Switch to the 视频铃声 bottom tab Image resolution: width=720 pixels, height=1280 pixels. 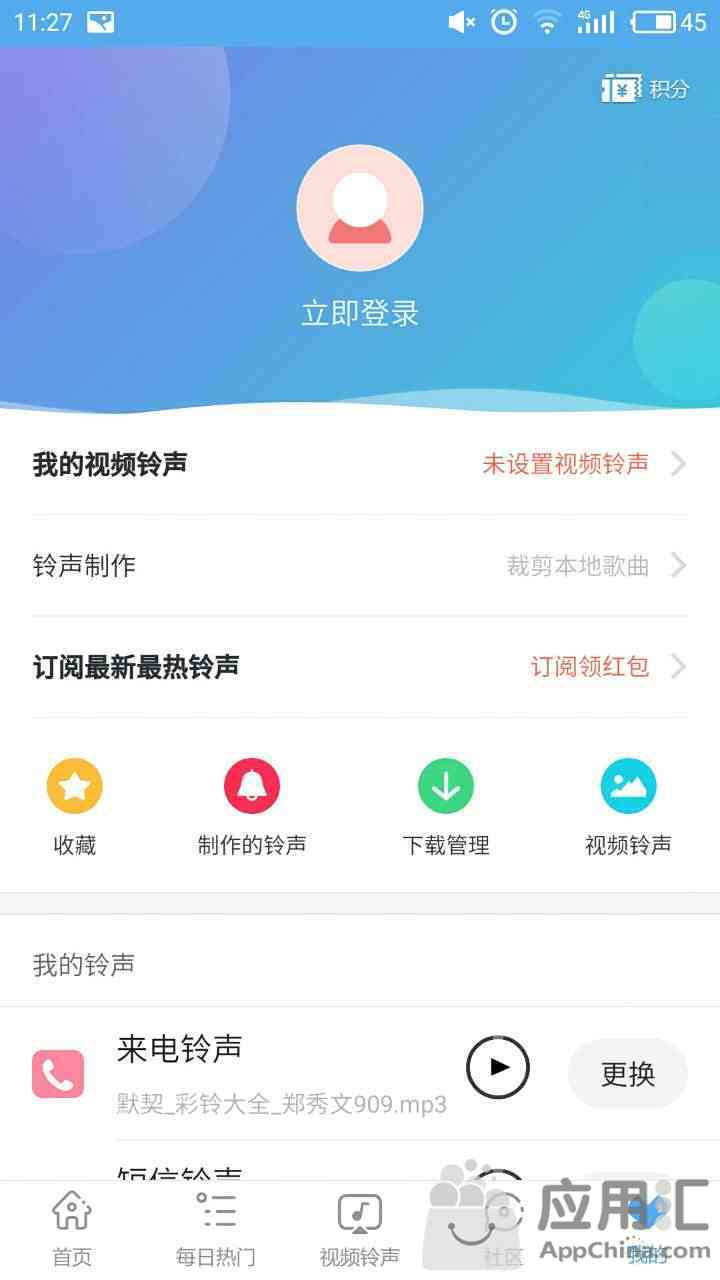coord(360,1230)
